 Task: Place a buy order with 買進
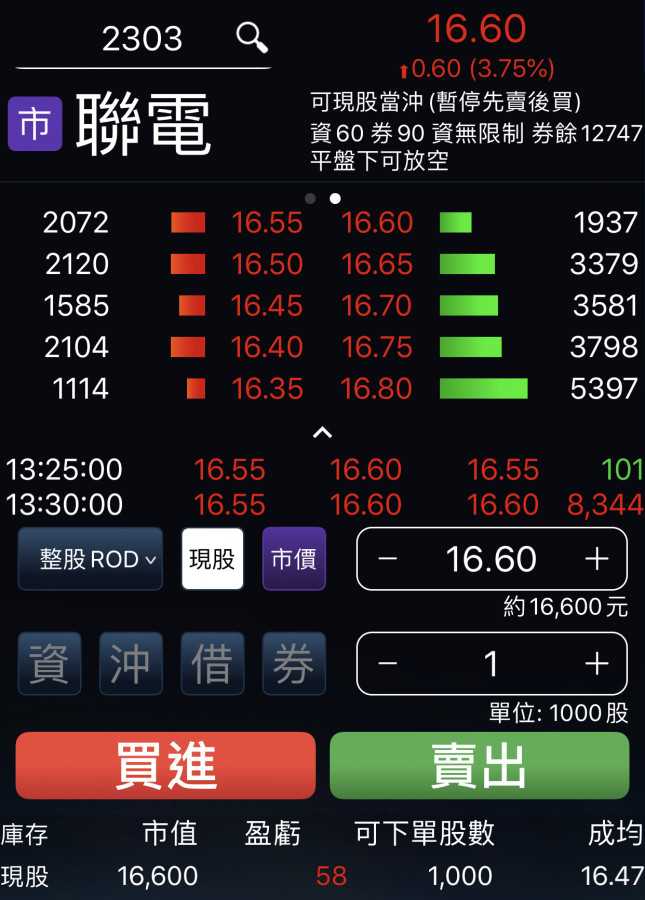point(165,766)
